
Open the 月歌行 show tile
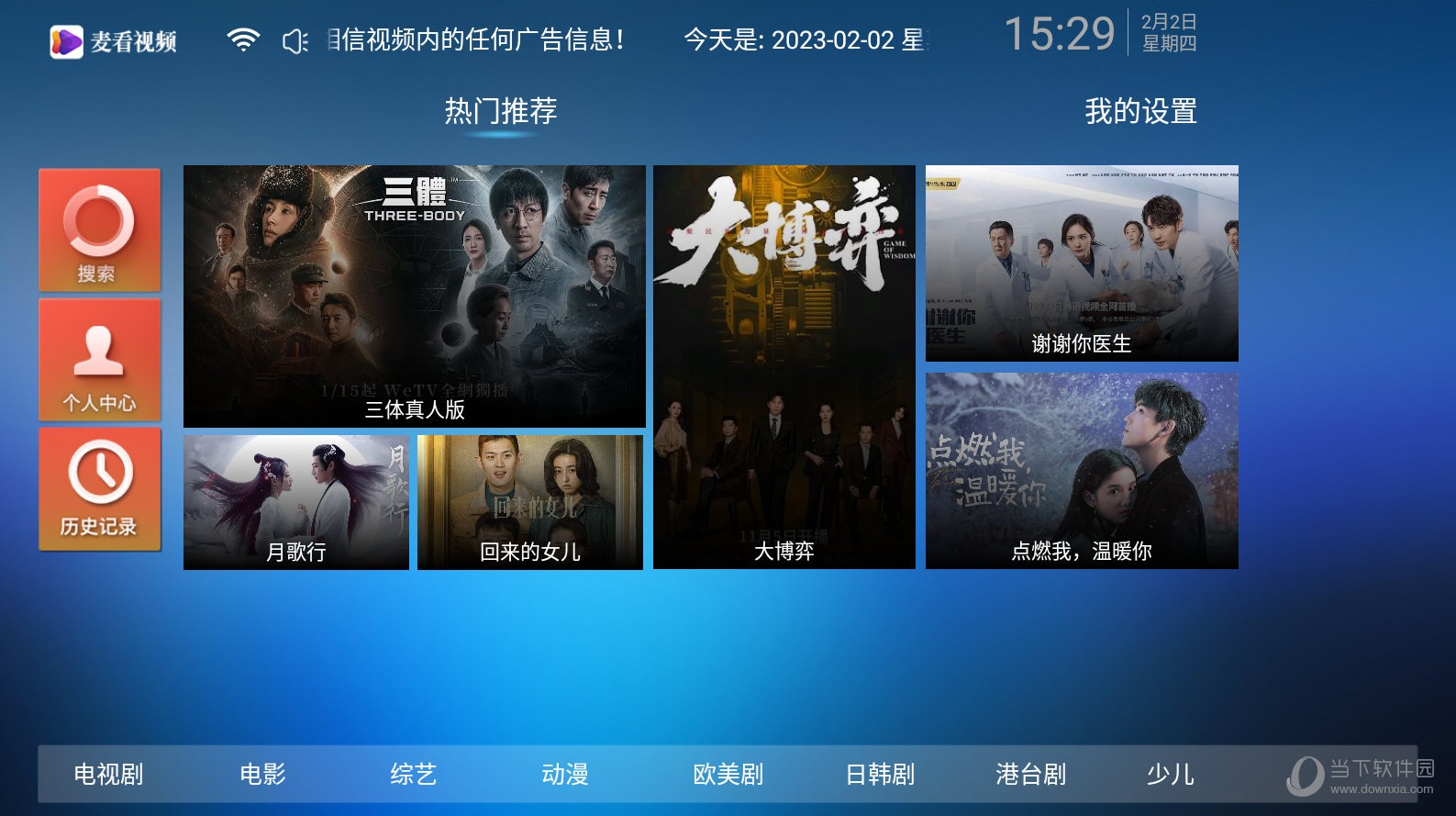[x=296, y=502]
